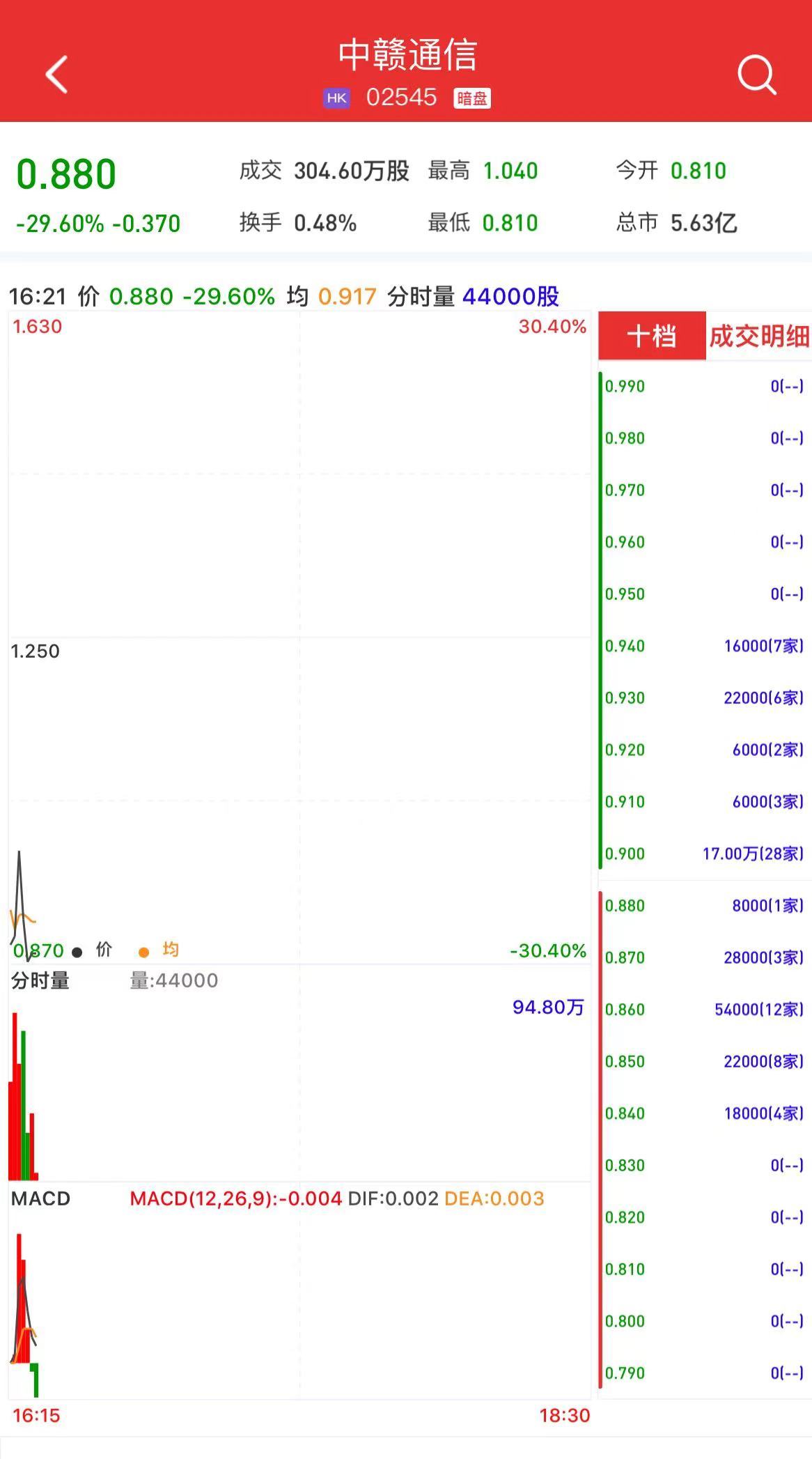
Task: Switch to the 成交明细 tab
Action: click(x=758, y=337)
